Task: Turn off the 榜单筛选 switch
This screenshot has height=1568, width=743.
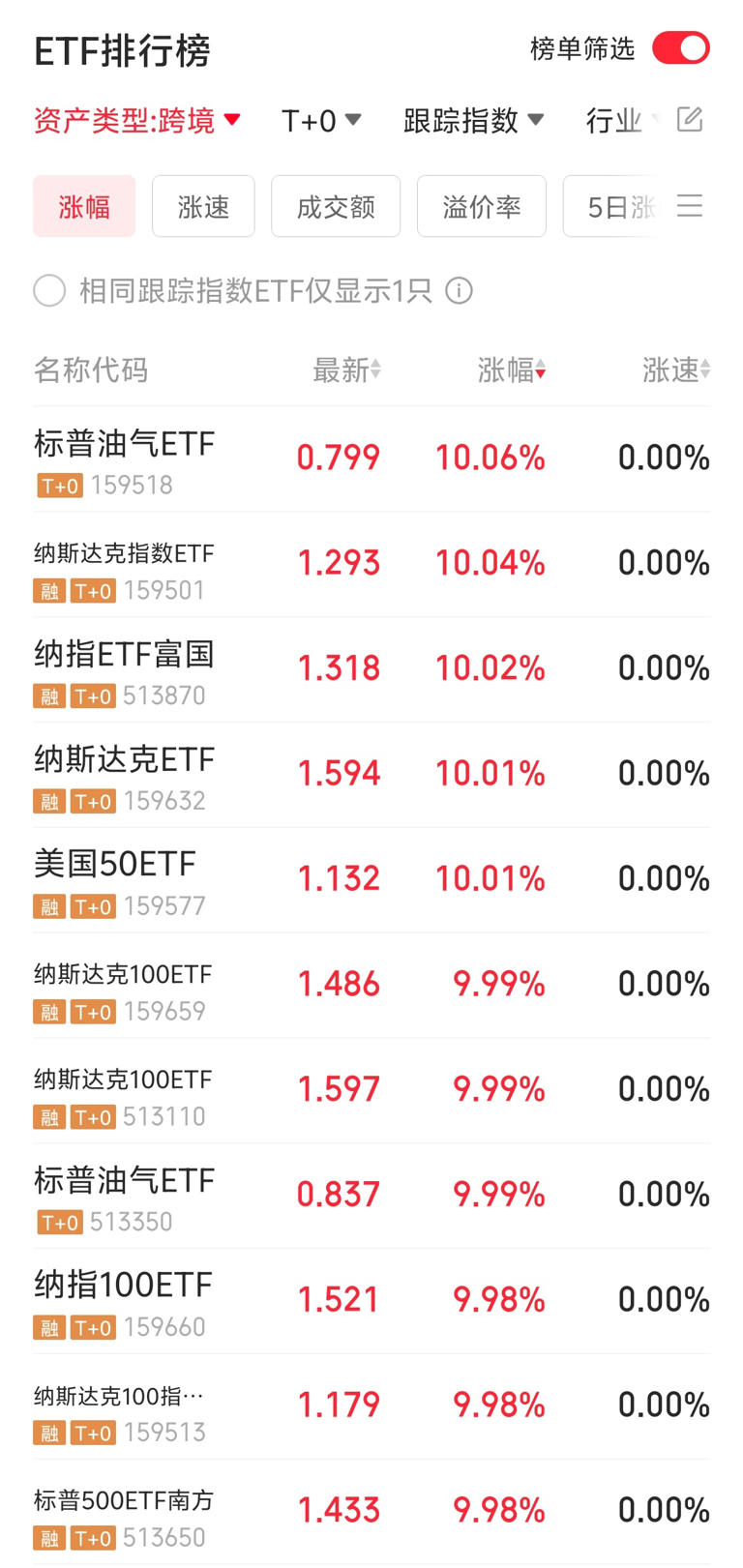Action: (679, 46)
